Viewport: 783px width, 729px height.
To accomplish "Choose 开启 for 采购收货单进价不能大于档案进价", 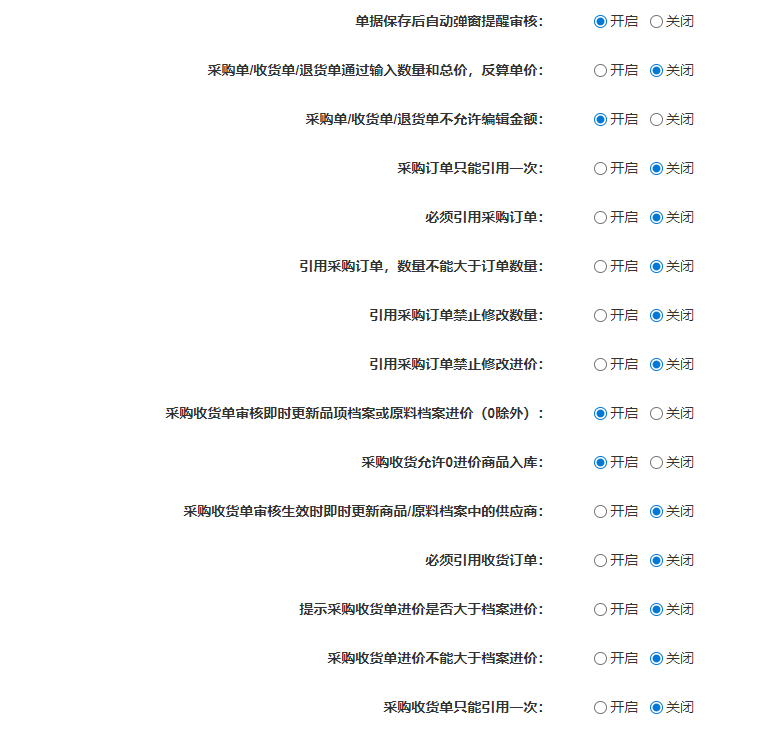I will [x=600, y=658].
